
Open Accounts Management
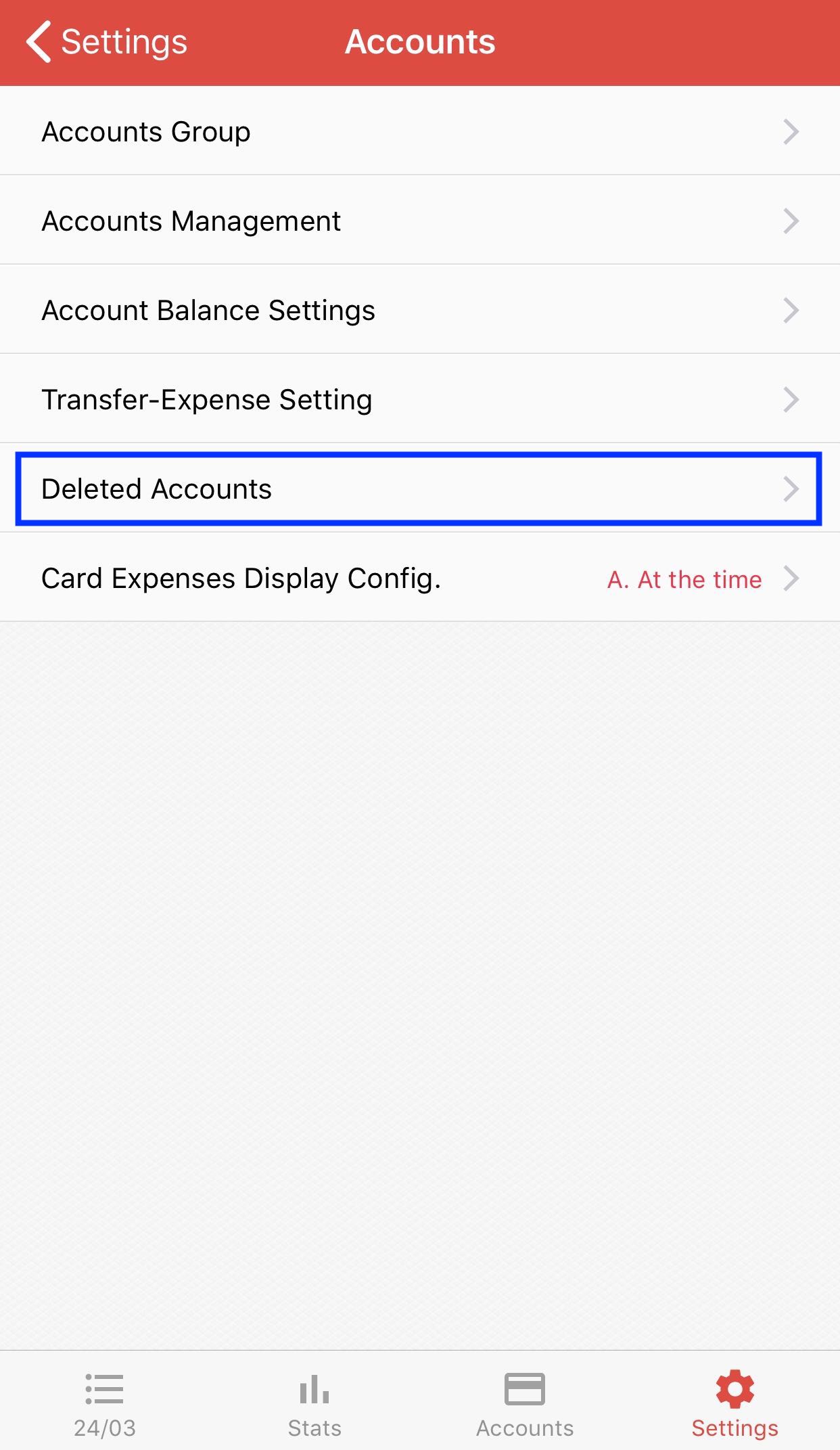[419, 221]
